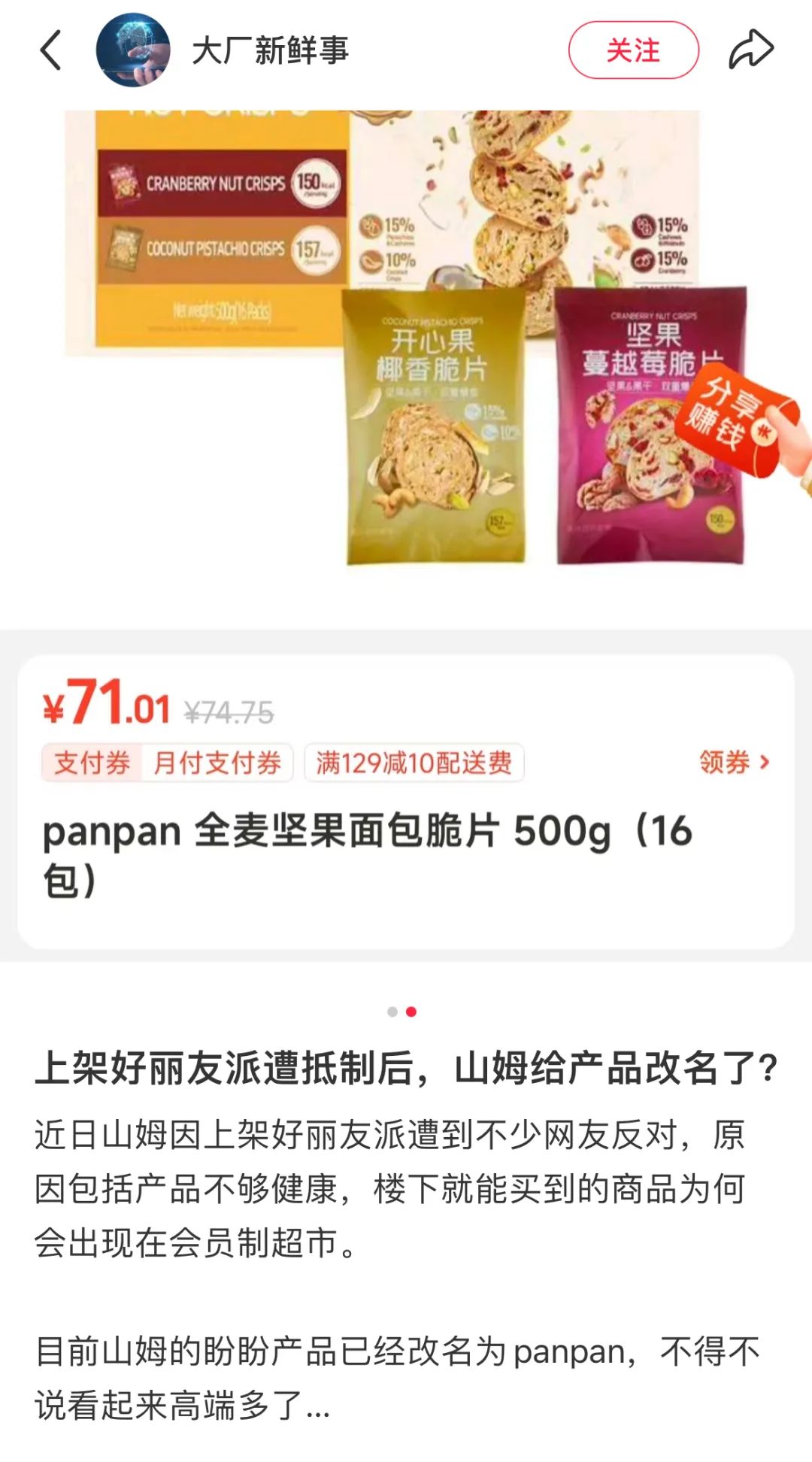Share this post via the arrow icon

coord(750,50)
